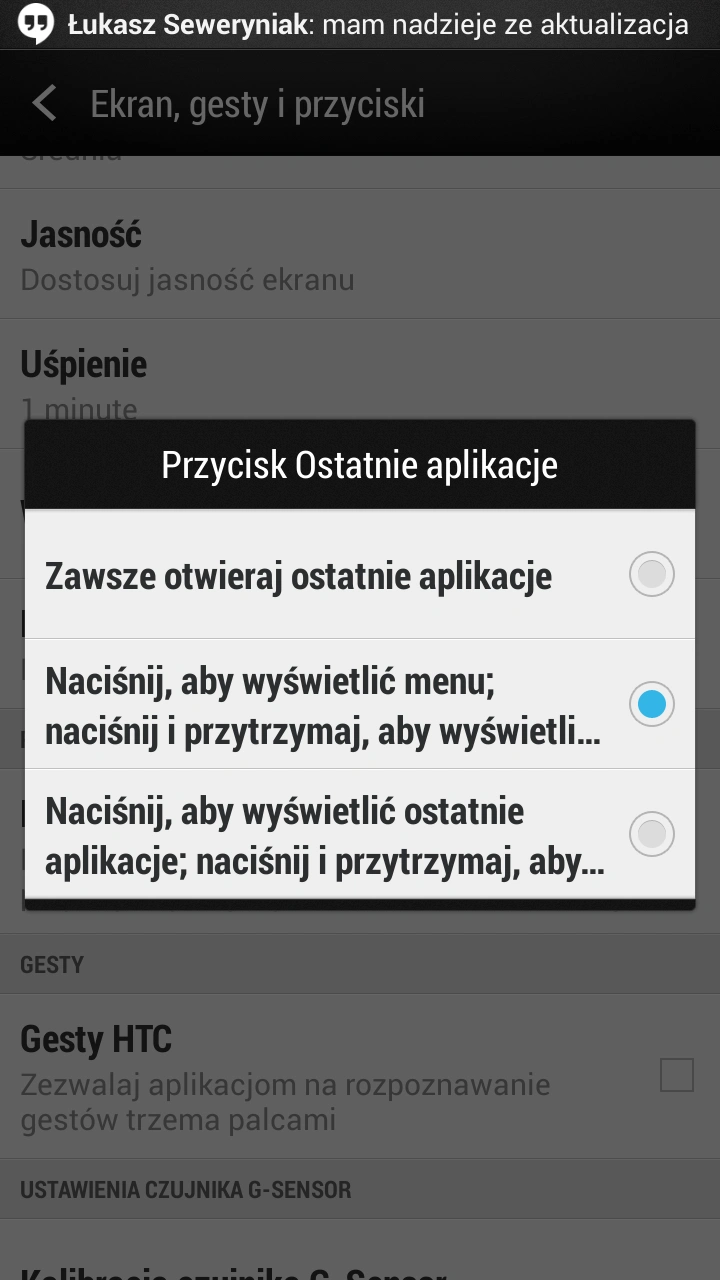
Task: Select 'Zawsze otwieraj ostatnie aplikacje' option
Action: 360,575
